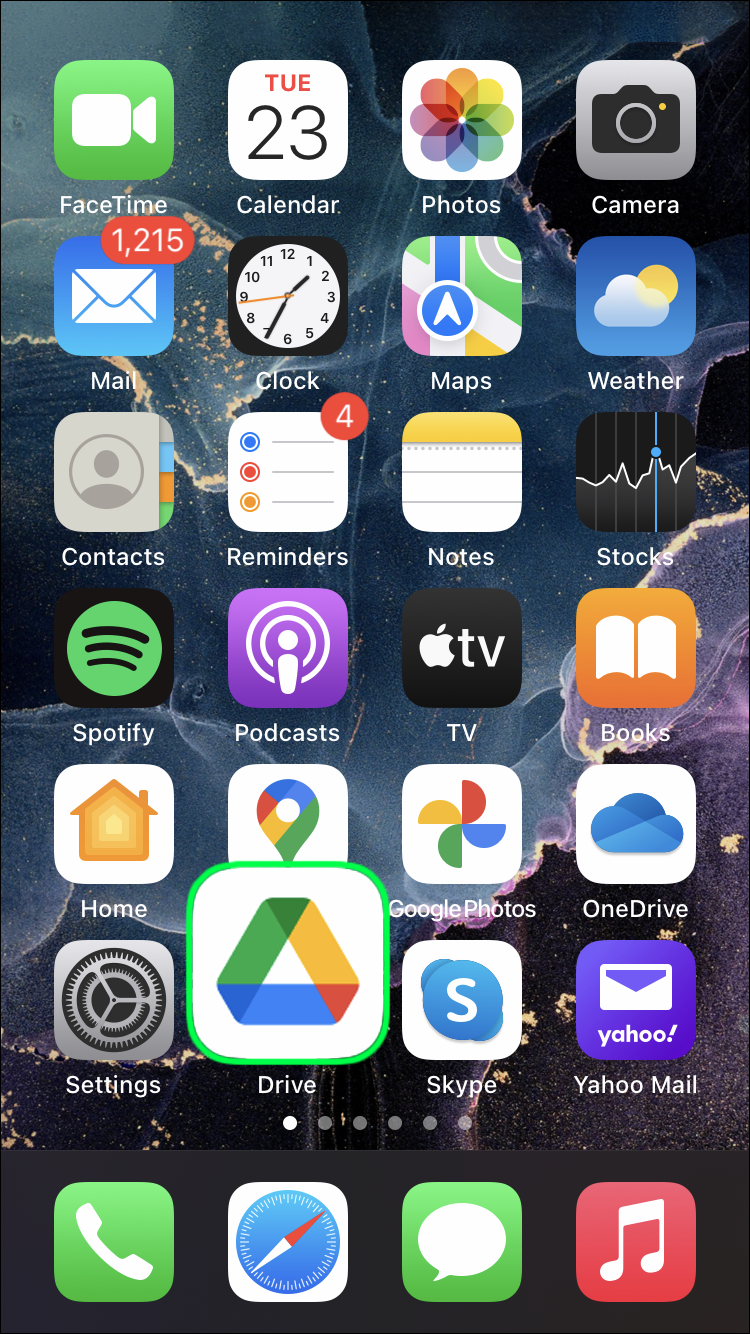Open the Notes app
Image resolution: width=750 pixels, height=1334 pixels.
pyautogui.click(x=461, y=472)
